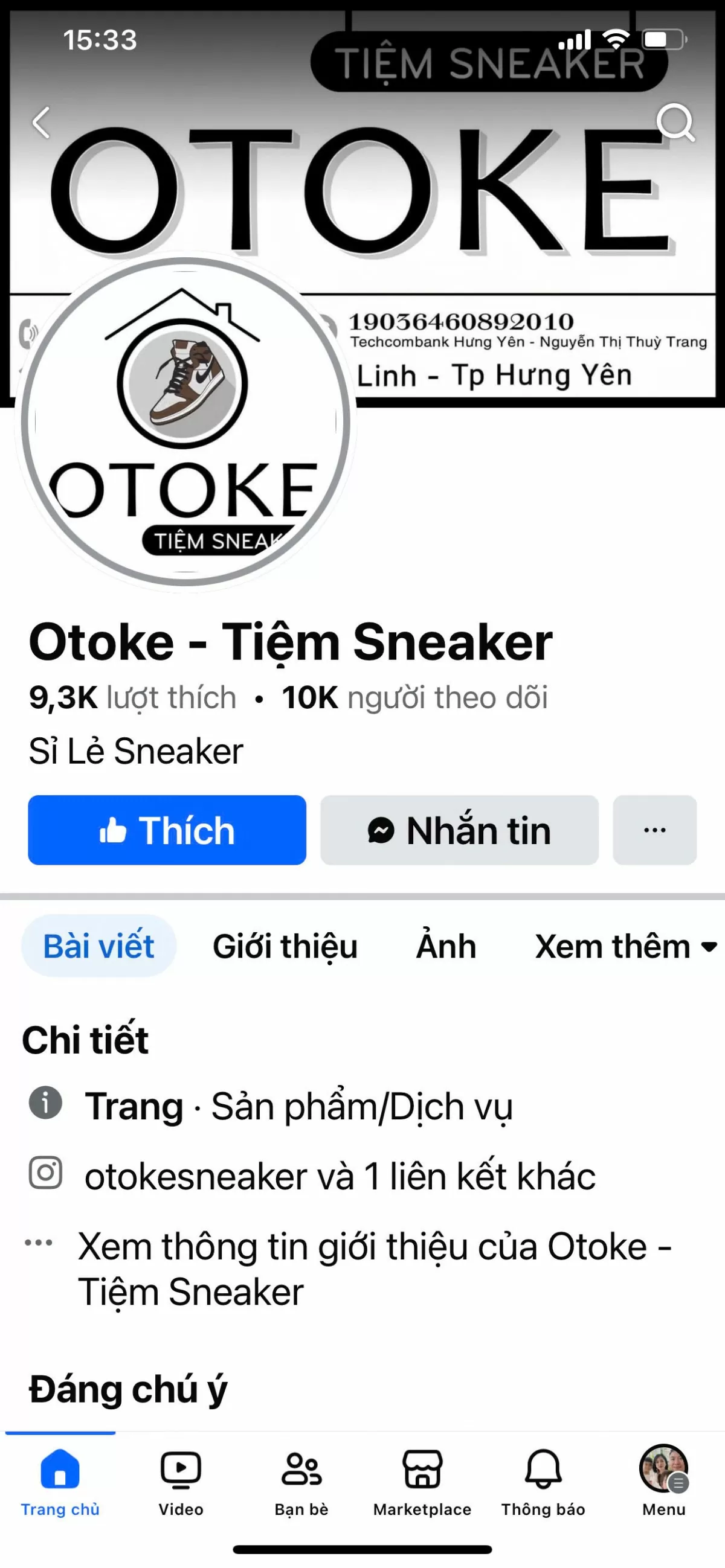Open the three-dot more options button
The height and width of the screenshot is (1568, 725).
654,830
